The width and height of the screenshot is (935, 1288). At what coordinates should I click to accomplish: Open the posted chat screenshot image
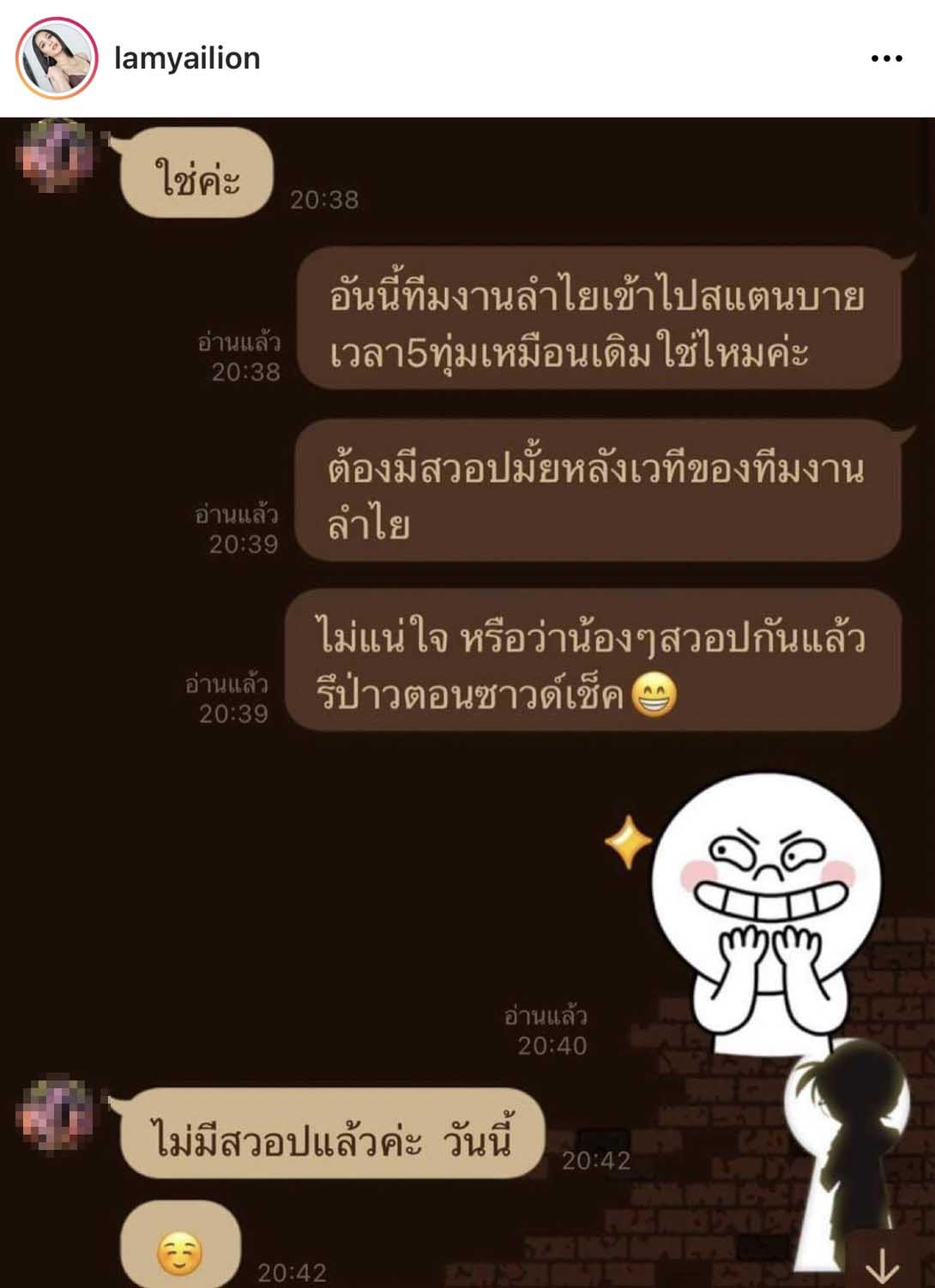[x=467, y=701]
